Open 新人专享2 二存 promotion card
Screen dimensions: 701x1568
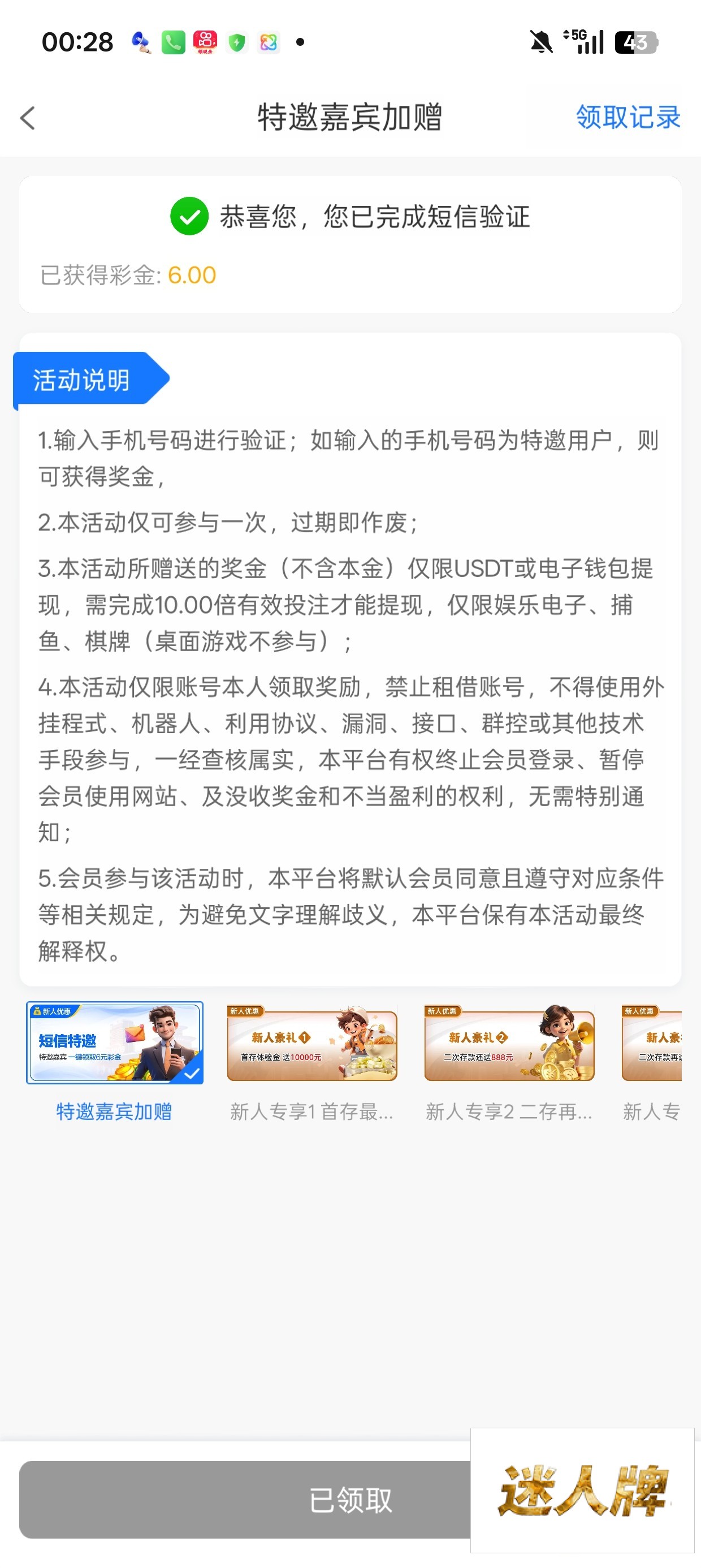[509, 1043]
